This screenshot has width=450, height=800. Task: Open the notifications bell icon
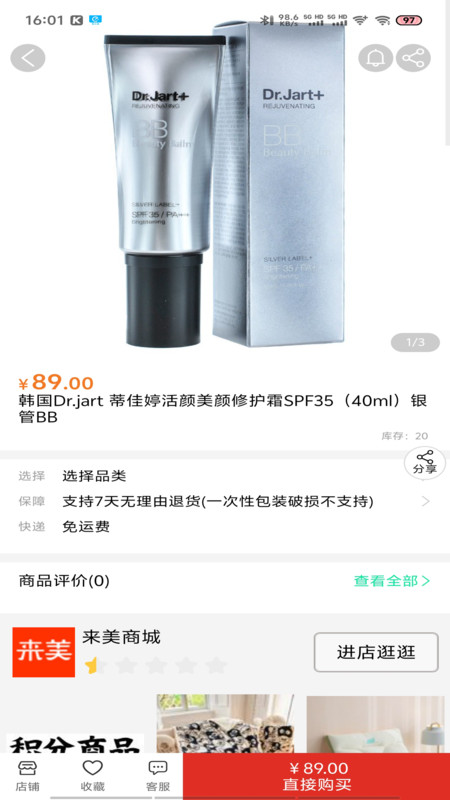[x=376, y=58]
